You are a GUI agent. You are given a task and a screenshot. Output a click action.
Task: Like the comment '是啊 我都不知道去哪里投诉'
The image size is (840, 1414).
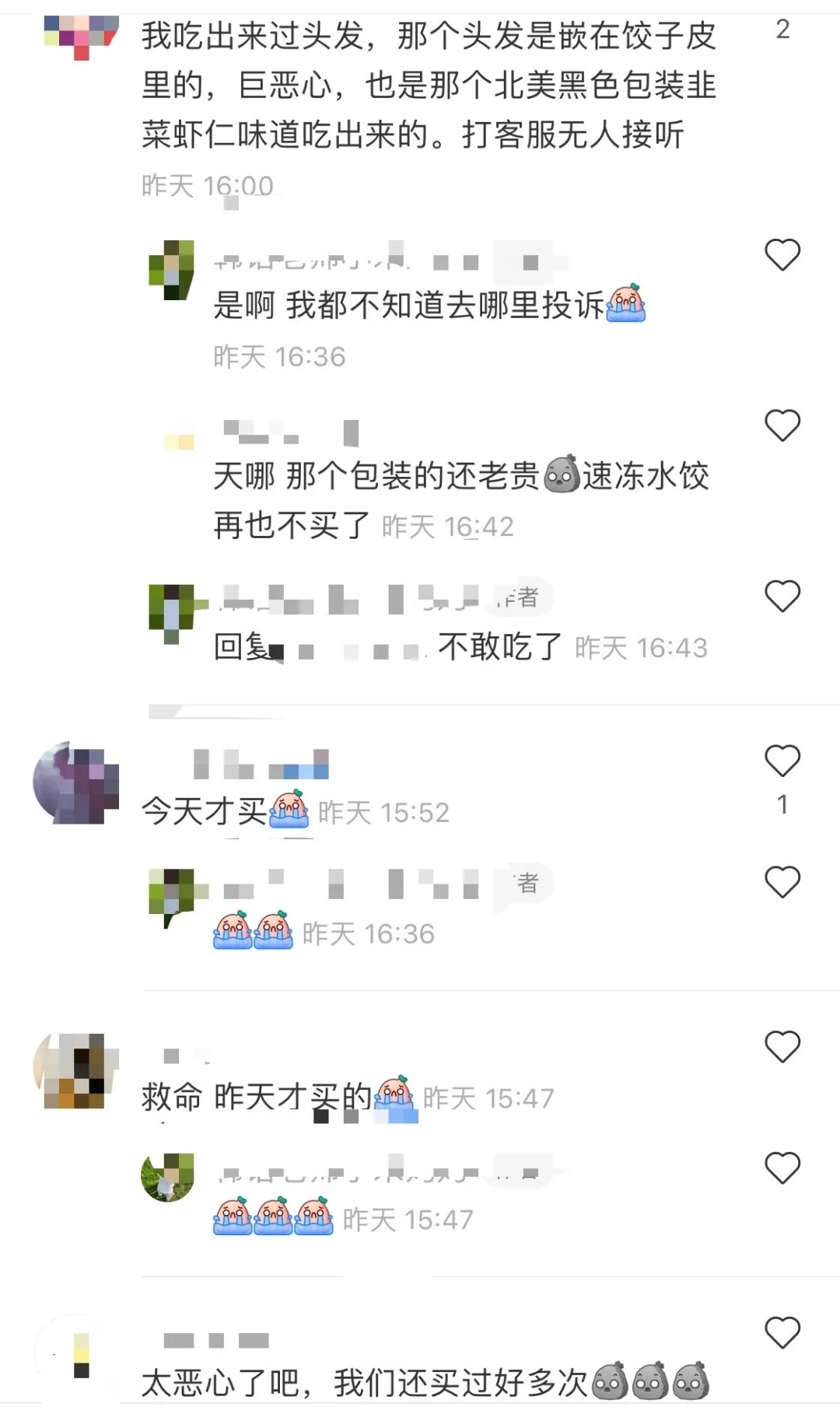click(782, 255)
